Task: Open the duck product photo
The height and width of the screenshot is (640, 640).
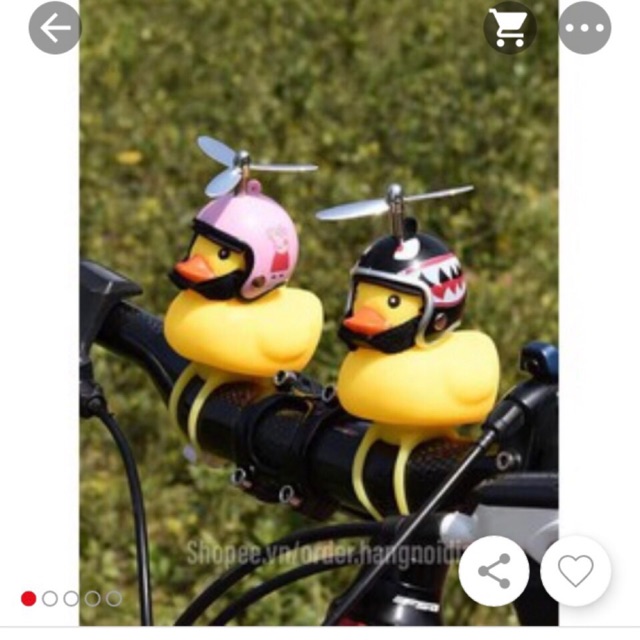Action: (318, 320)
